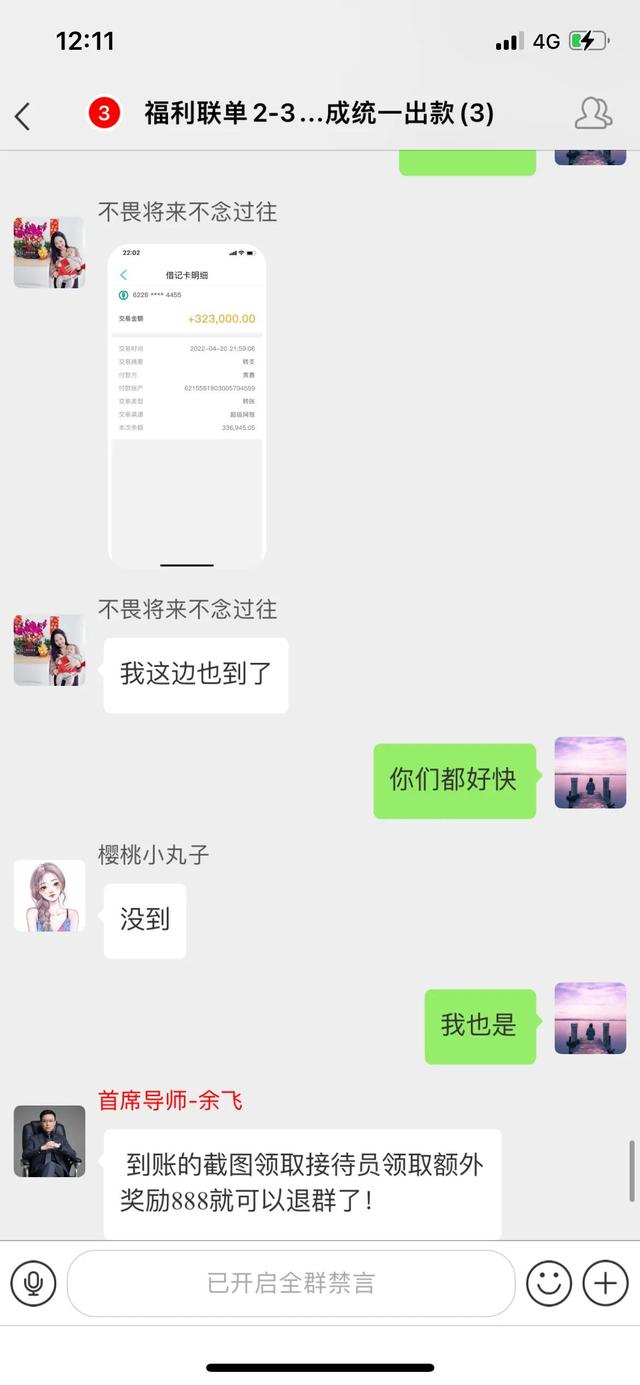This screenshot has width=640, height=1385.
Task: Open the plus attachment menu
Action: coord(605,1283)
